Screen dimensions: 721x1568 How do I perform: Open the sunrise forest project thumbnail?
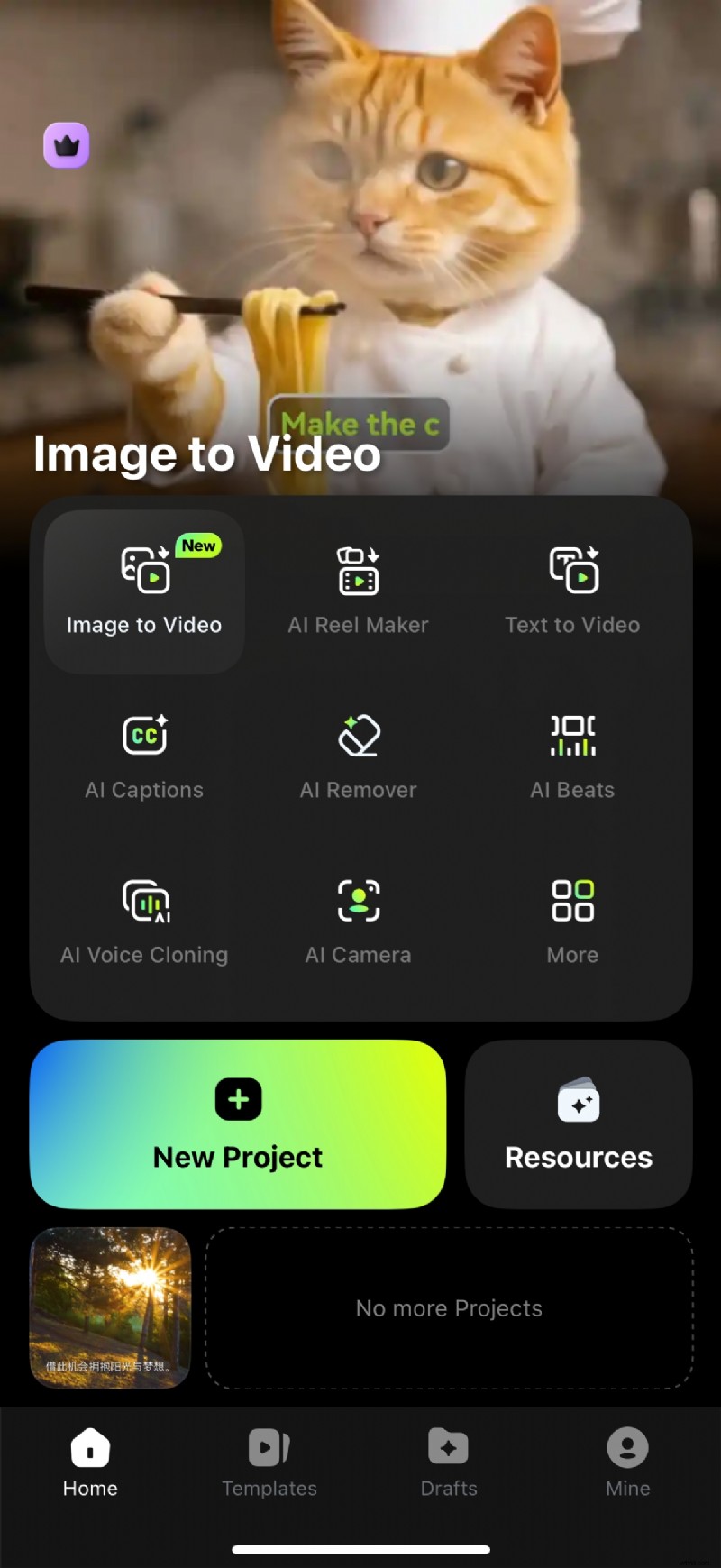(108, 1307)
